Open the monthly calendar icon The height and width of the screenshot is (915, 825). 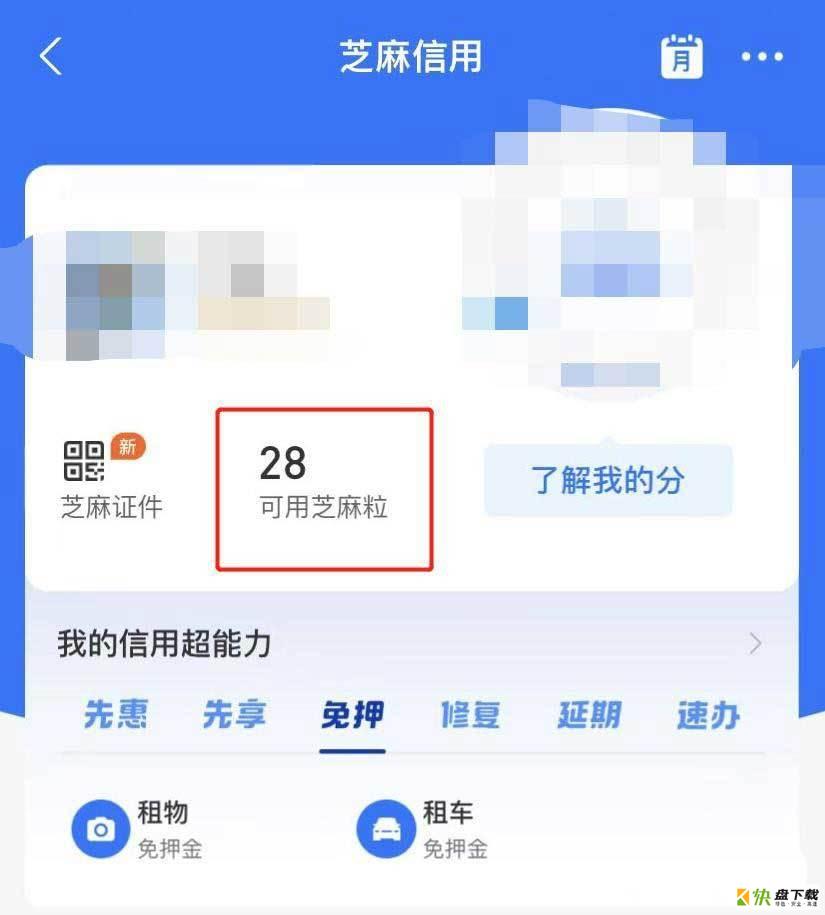682,57
